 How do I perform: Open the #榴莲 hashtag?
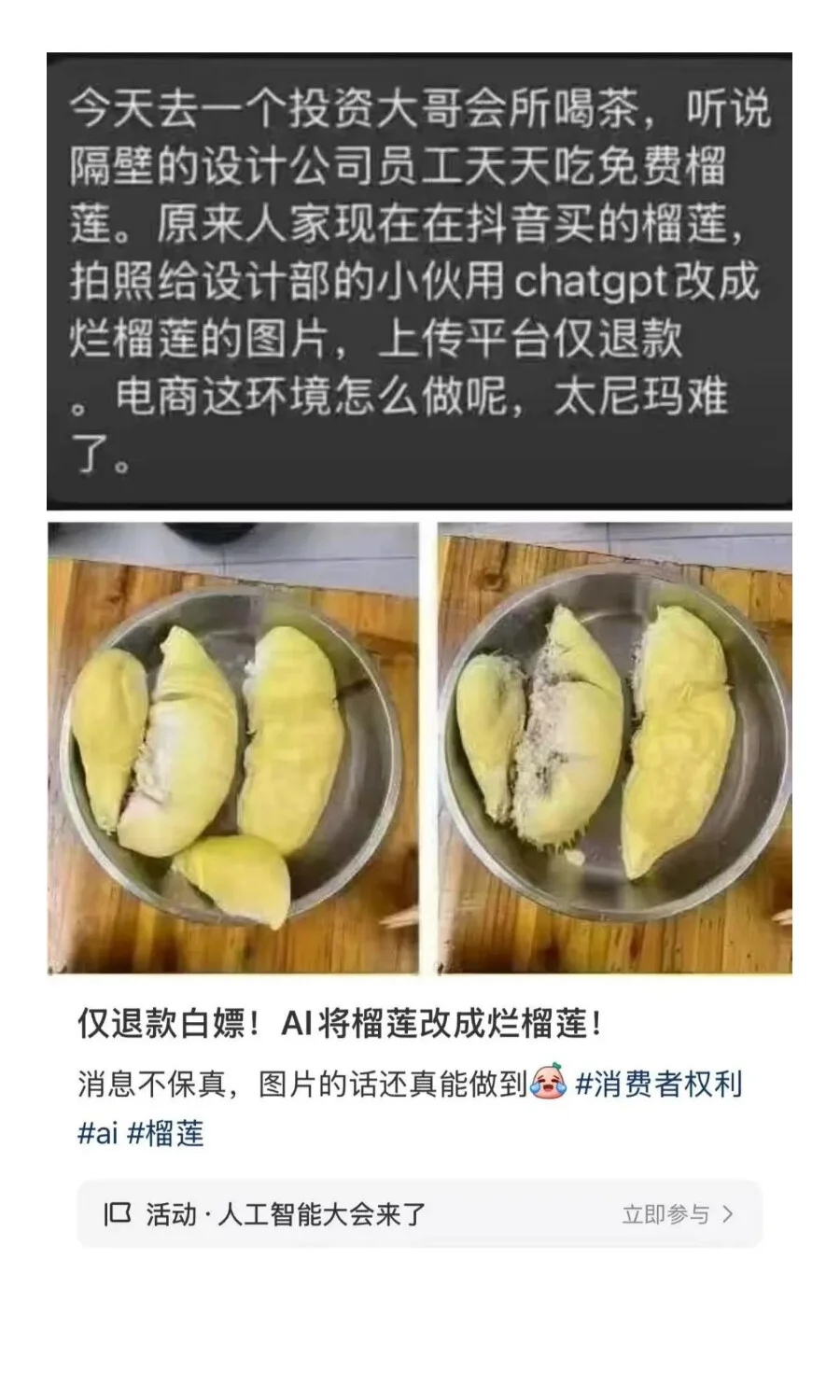tap(165, 1134)
